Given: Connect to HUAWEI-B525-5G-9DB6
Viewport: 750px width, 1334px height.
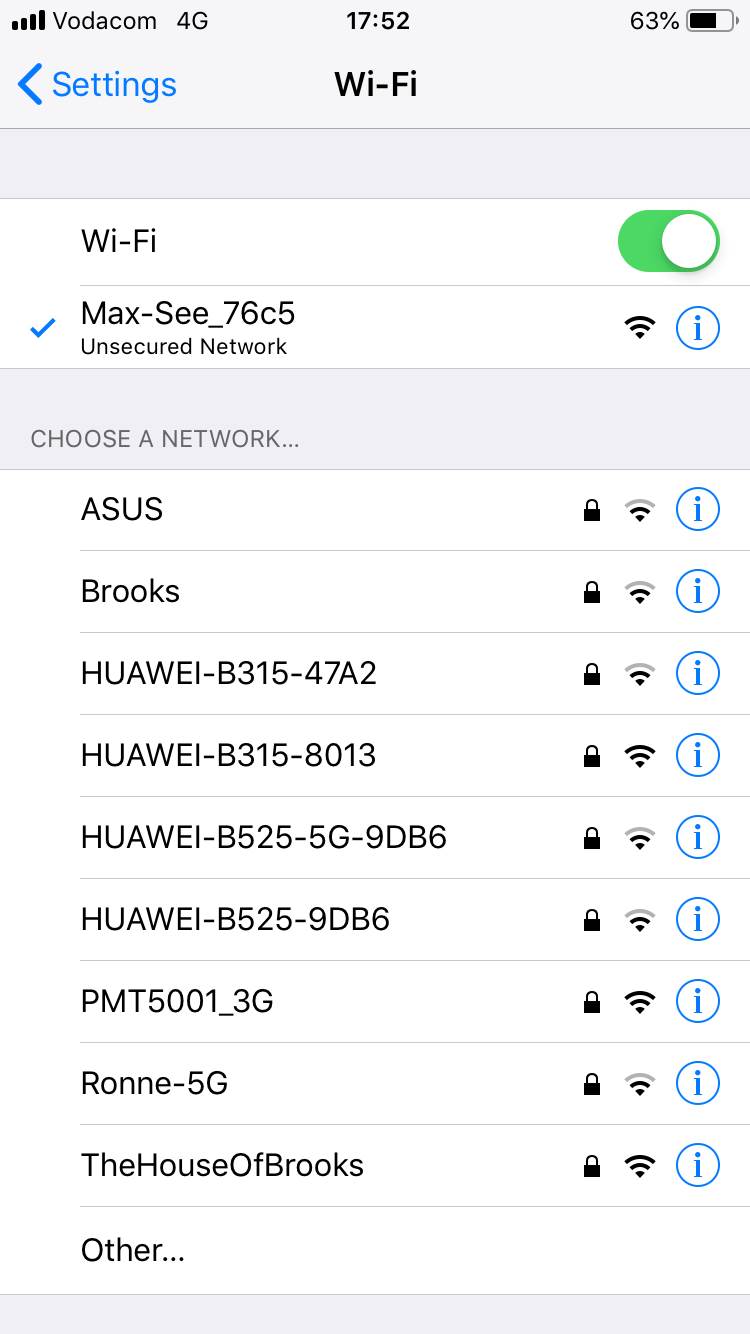Looking at the screenshot, I should coord(263,838).
